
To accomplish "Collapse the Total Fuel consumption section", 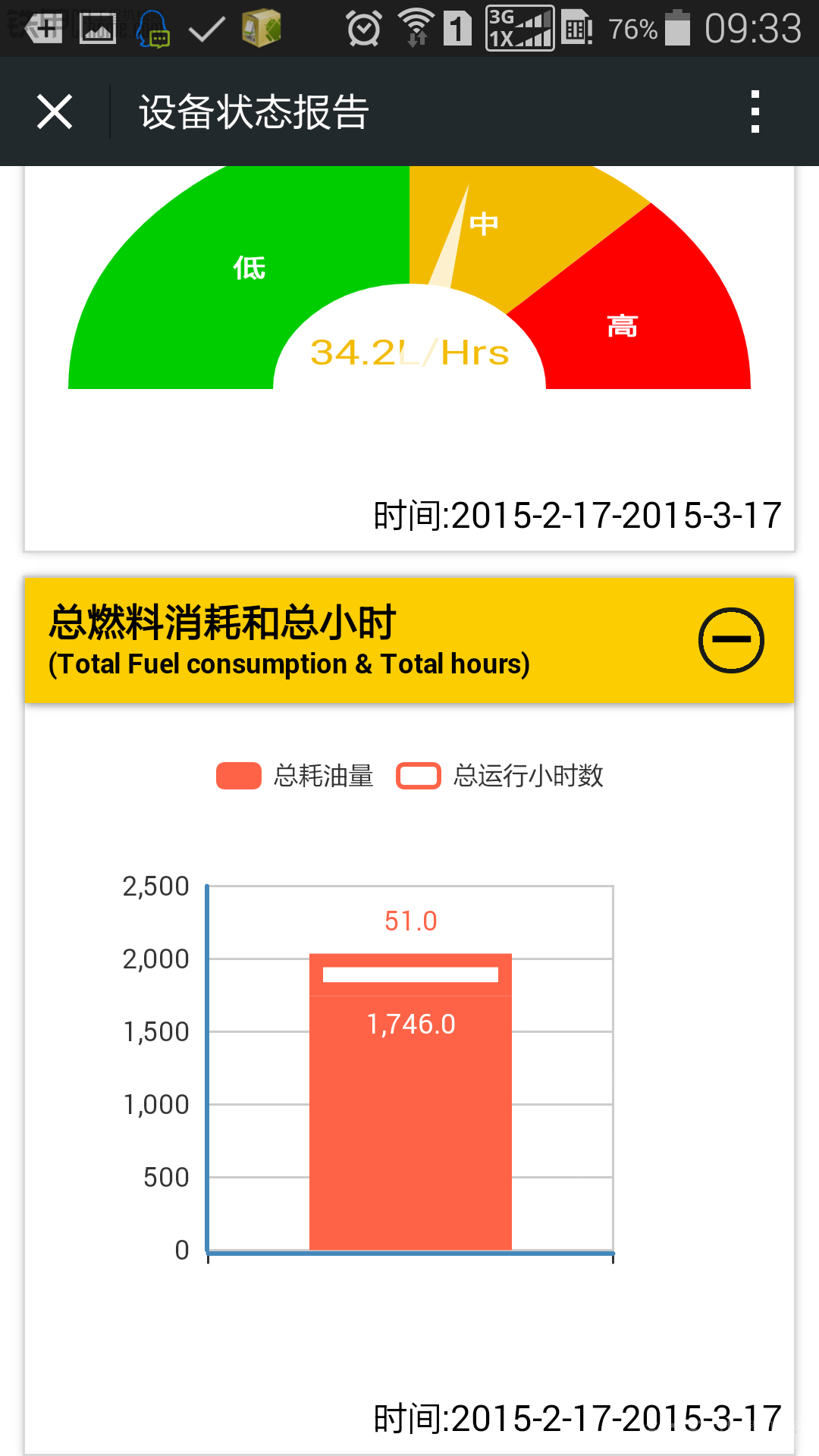I will click(x=731, y=640).
